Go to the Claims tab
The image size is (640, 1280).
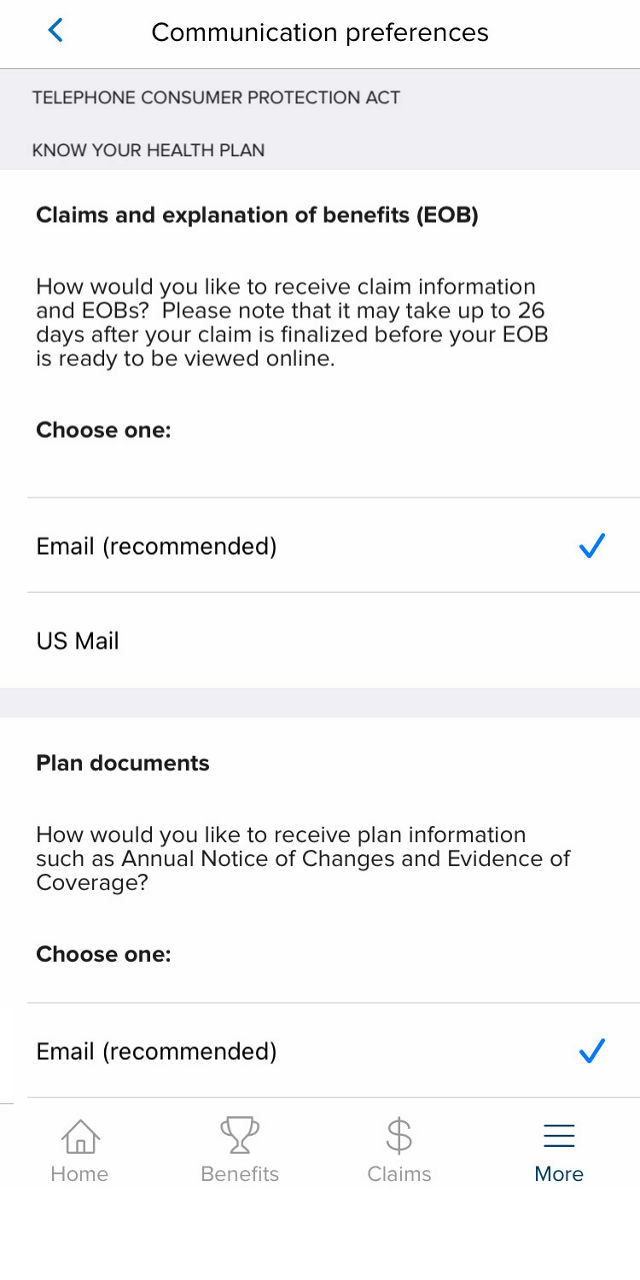[x=399, y=1150]
